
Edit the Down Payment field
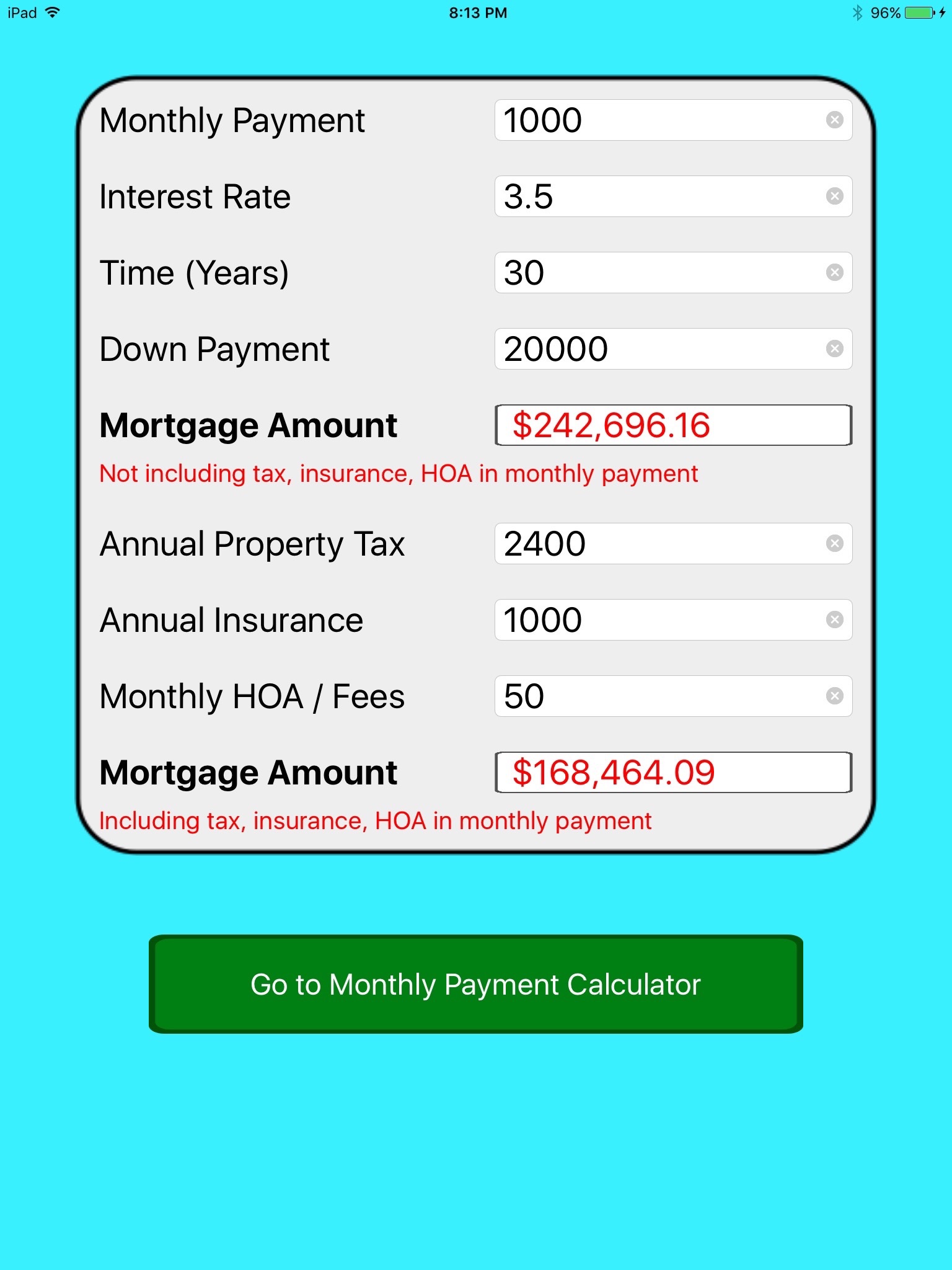pos(673,349)
